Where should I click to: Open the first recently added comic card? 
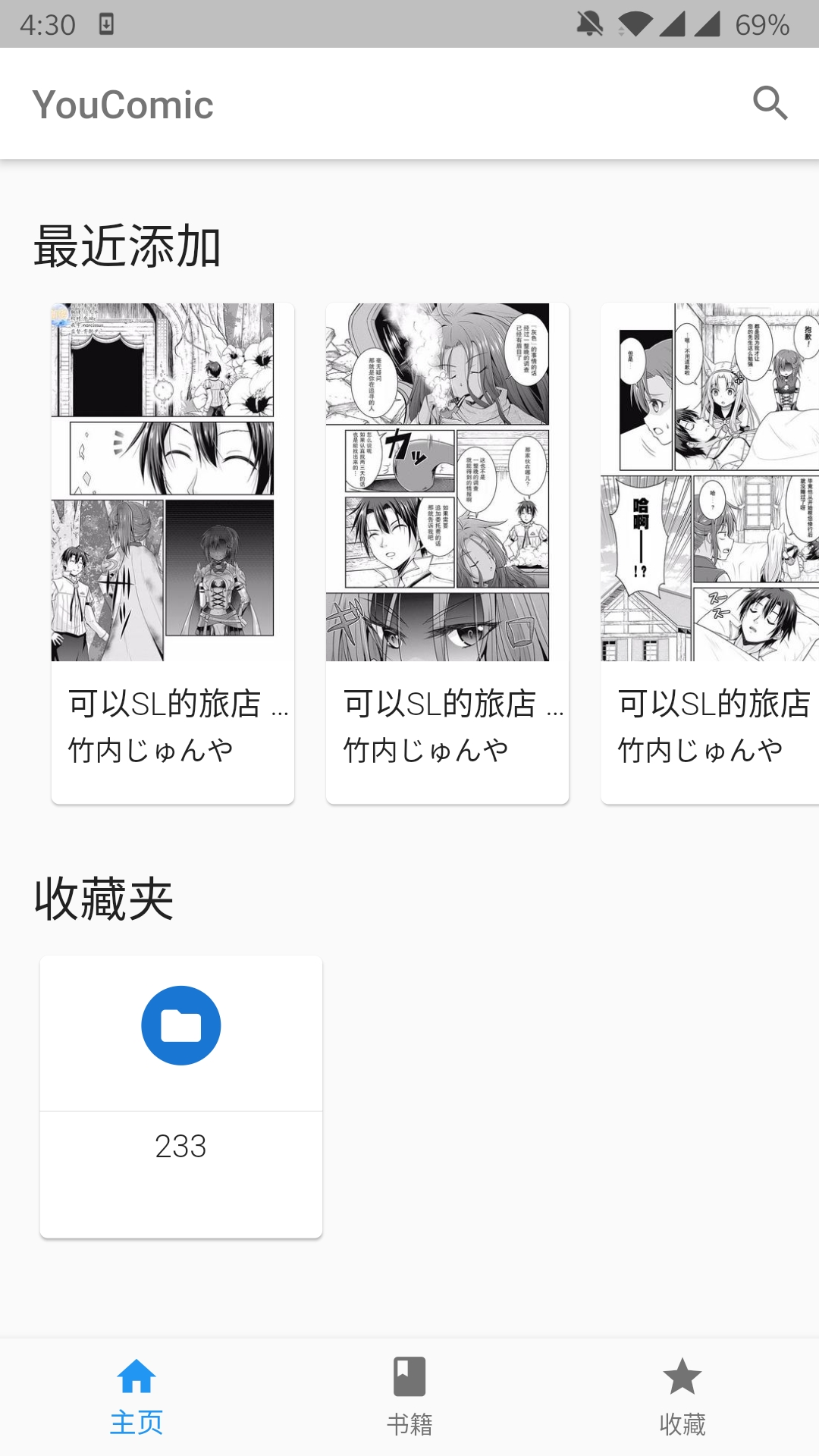click(173, 554)
